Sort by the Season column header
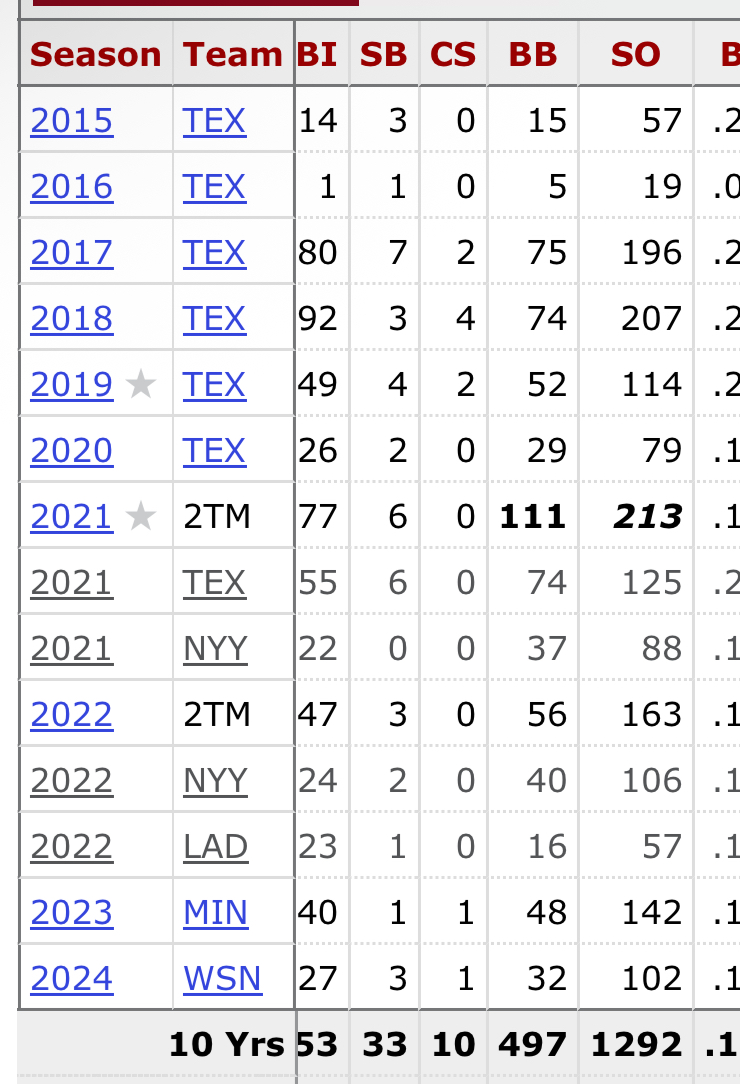Screen dimensions: 740x1084 (x=96, y=54)
